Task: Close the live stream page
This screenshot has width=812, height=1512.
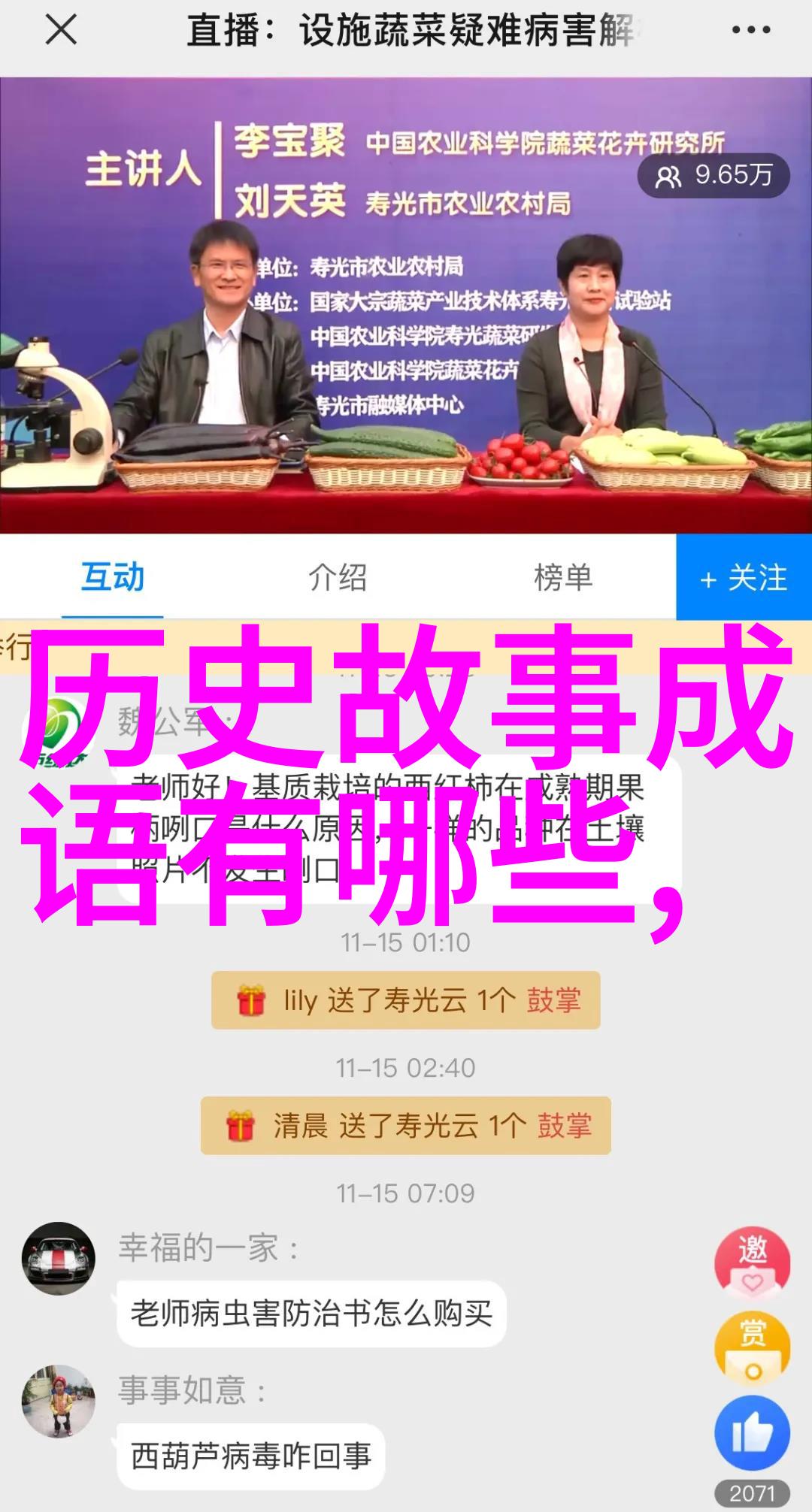Action: pos(60,31)
